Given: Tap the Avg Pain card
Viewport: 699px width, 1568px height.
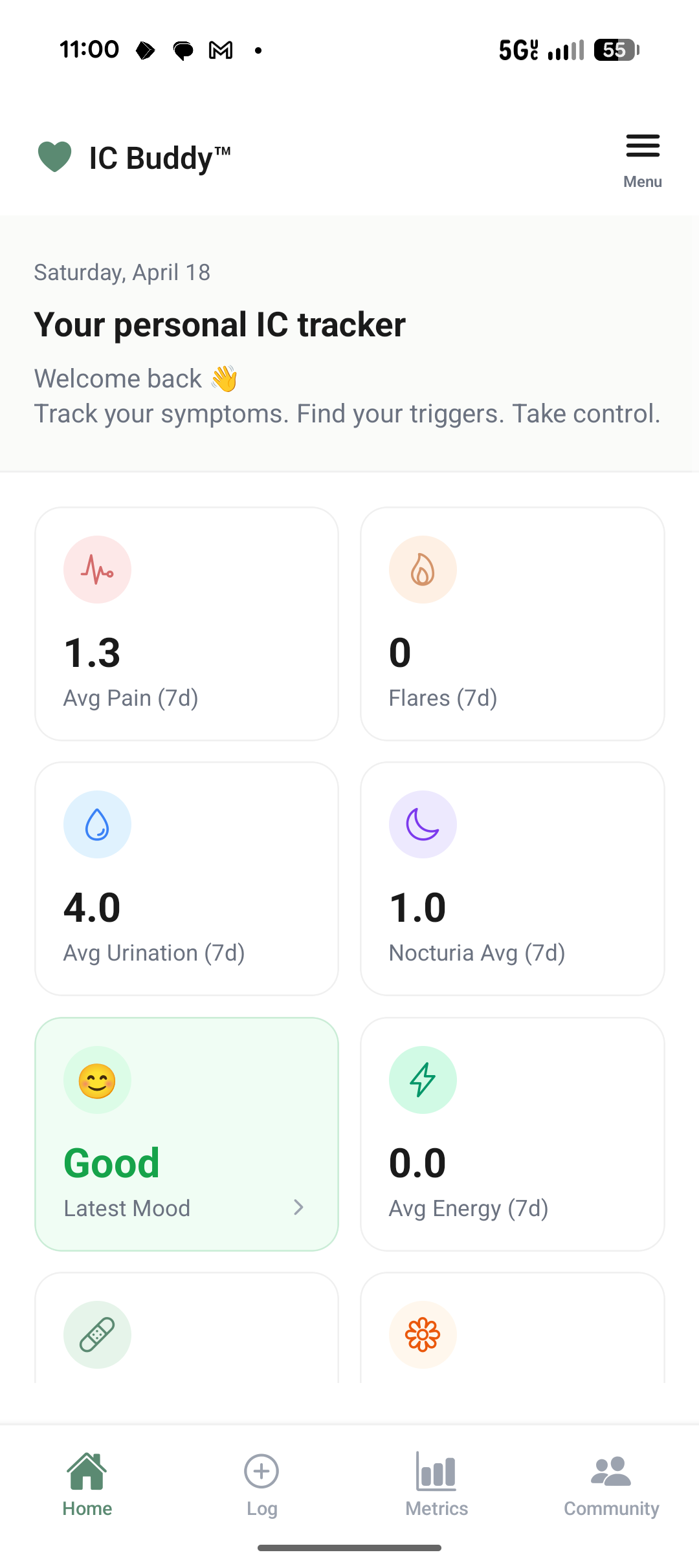Looking at the screenshot, I should pos(186,624).
